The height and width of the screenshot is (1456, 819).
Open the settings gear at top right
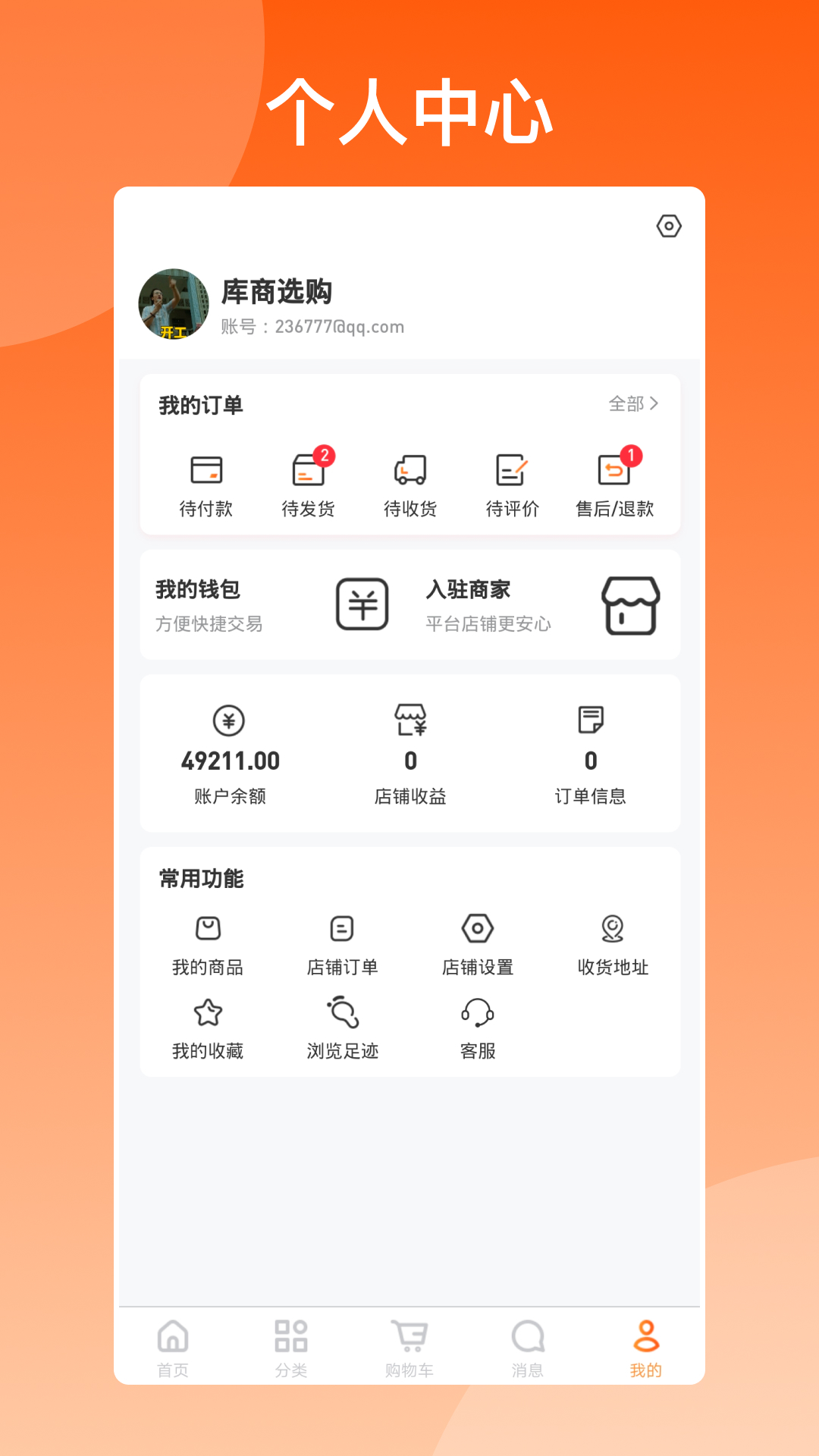668,226
